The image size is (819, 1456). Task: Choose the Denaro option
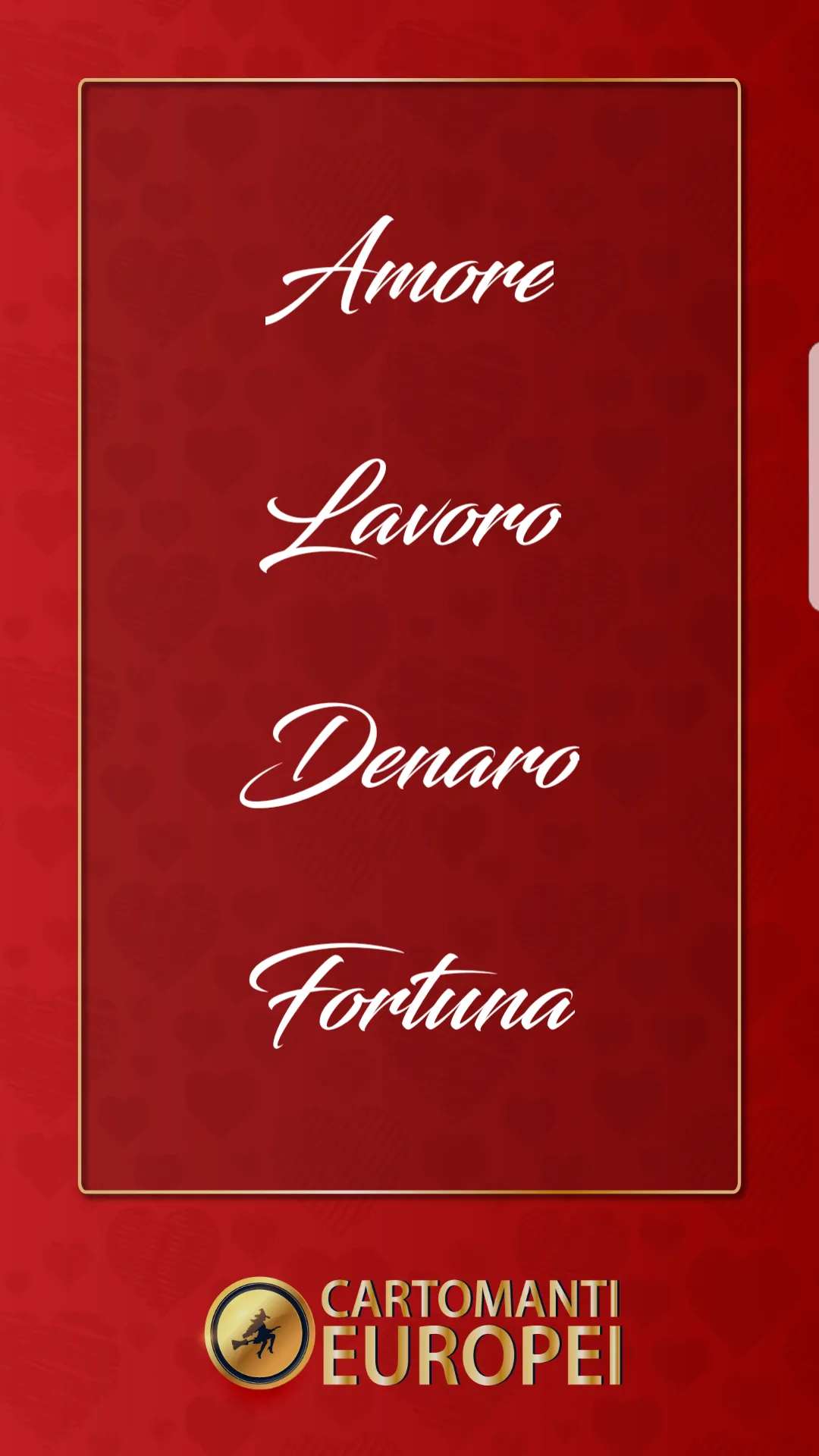[409, 756]
